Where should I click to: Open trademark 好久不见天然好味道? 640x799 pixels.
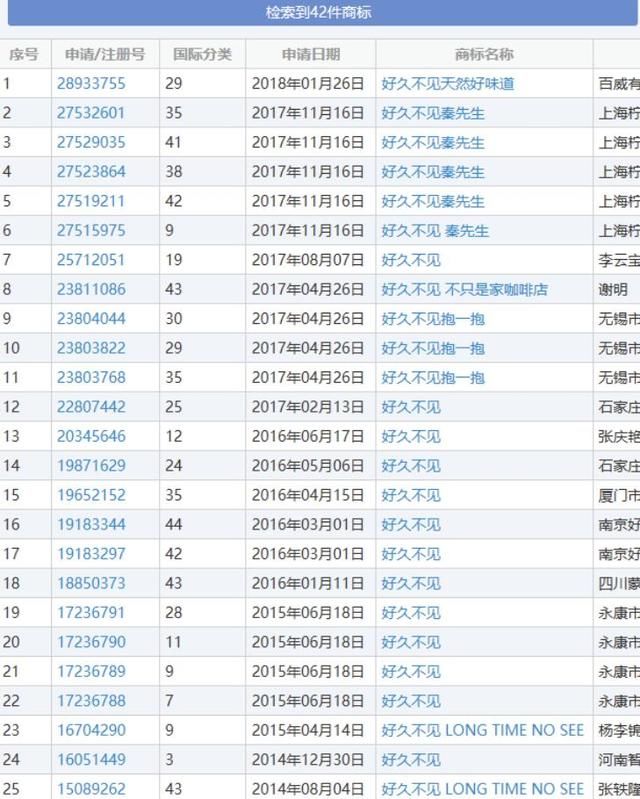(447, 84)
